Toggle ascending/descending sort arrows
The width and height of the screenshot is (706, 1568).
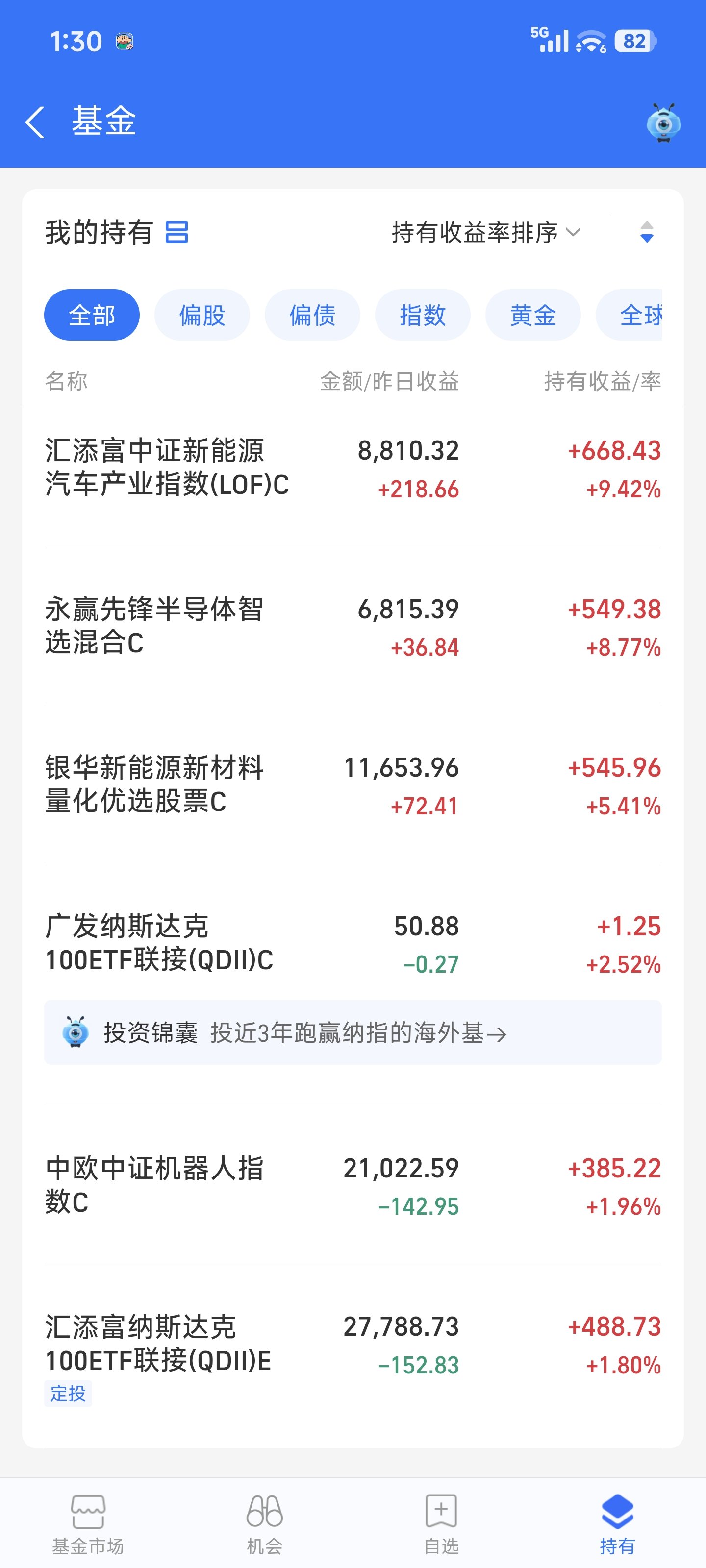pos(646,233)
